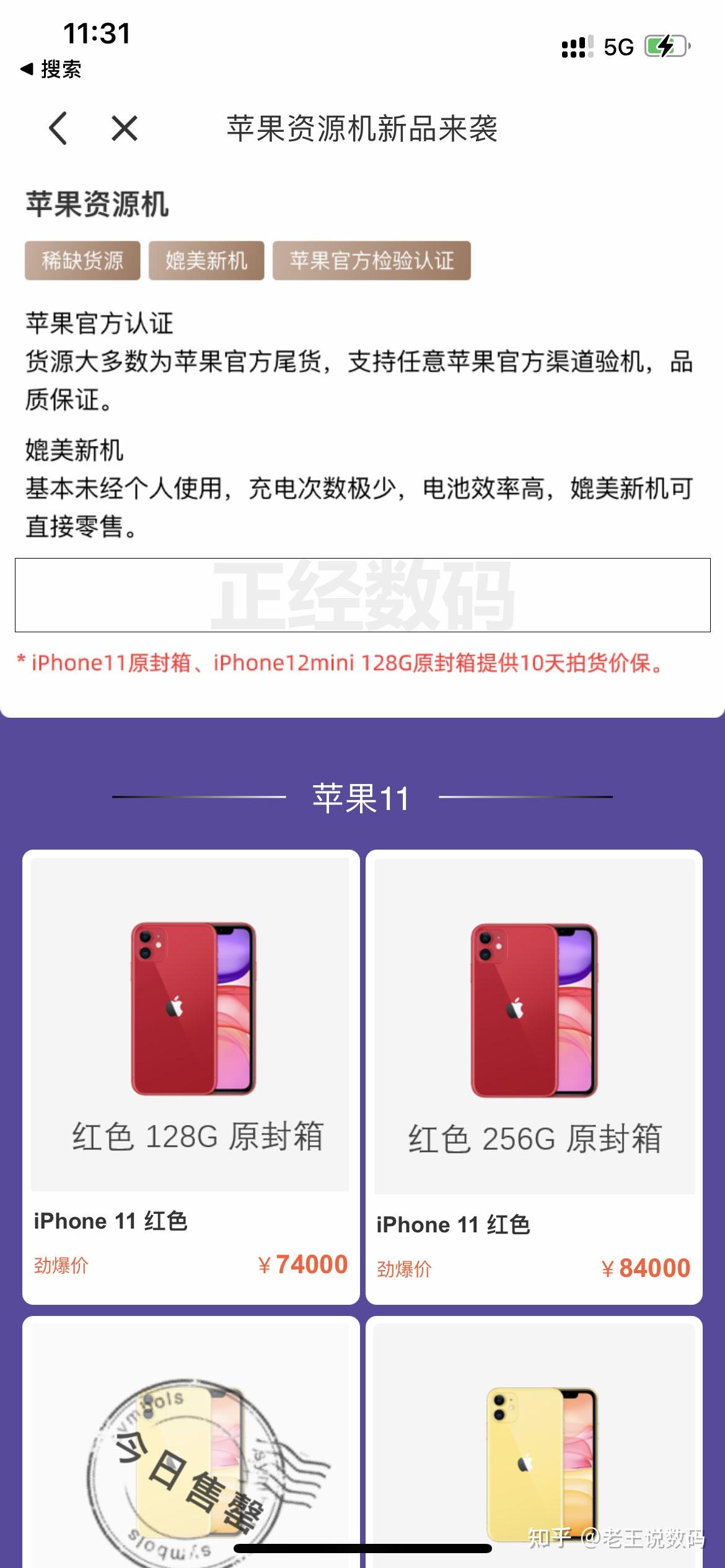725x1568 pixels.
Task: Close the page with the X icon
Action: 125,129
